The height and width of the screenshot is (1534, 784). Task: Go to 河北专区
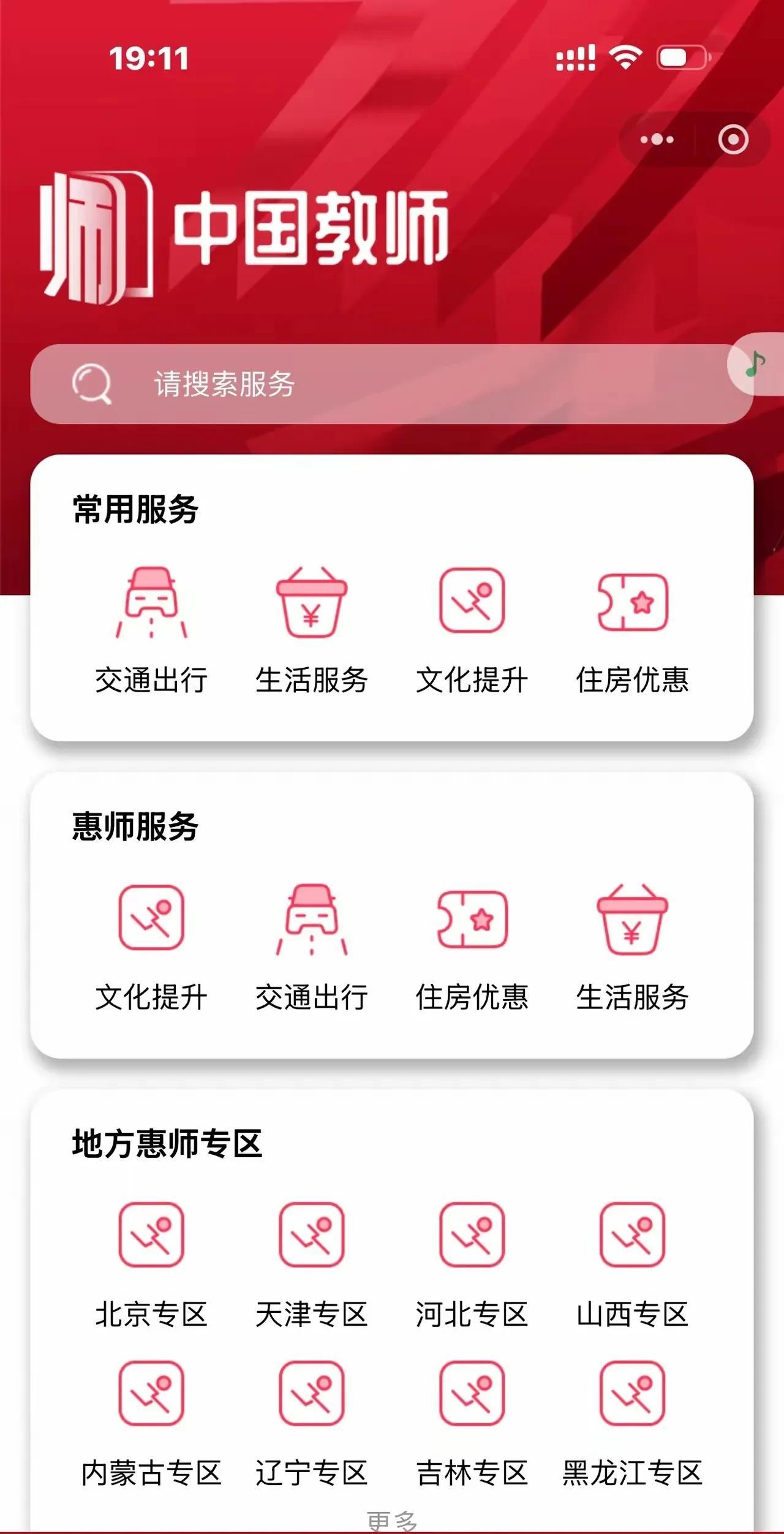[x=472, y=1266]
